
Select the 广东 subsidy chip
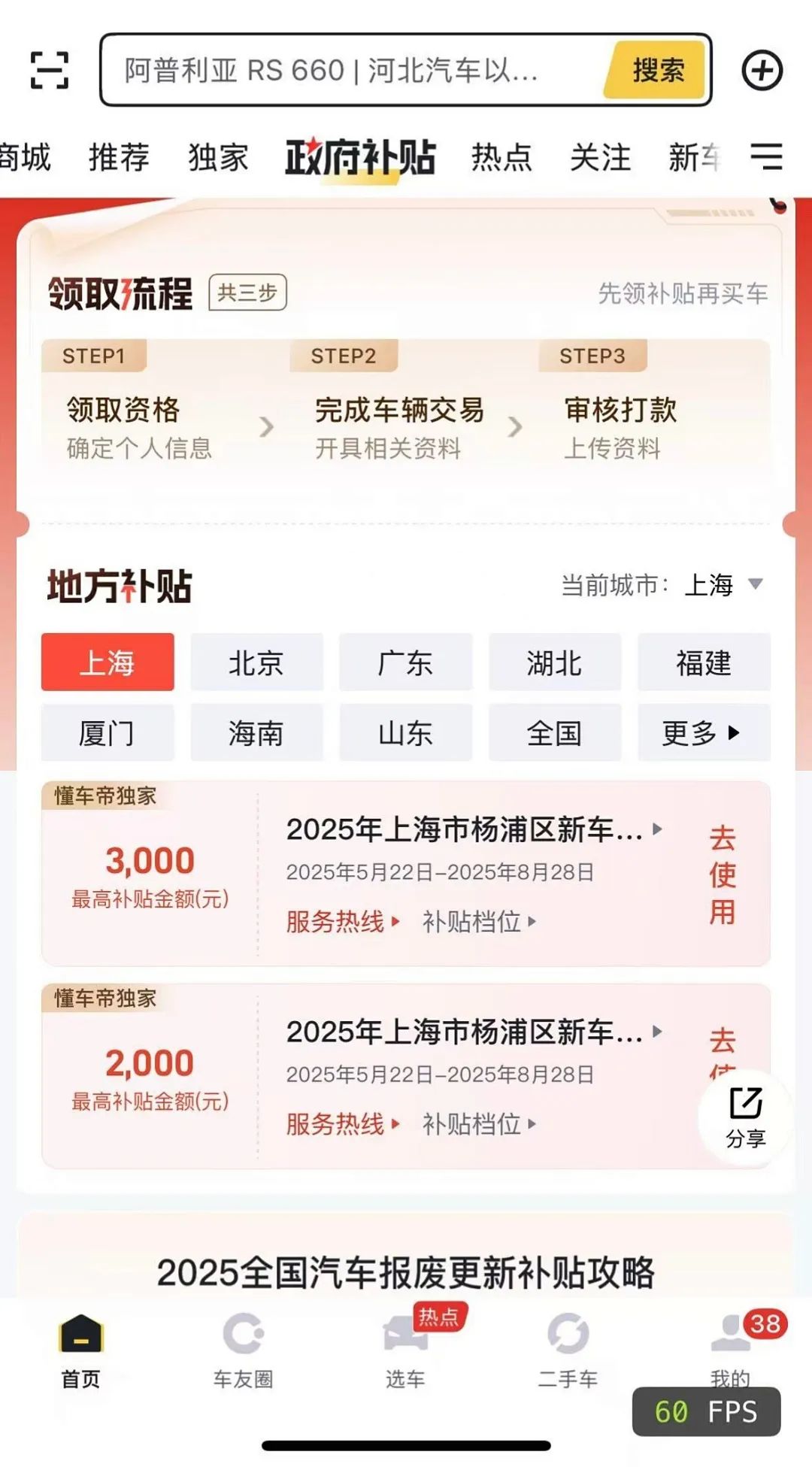pos(405,662)
